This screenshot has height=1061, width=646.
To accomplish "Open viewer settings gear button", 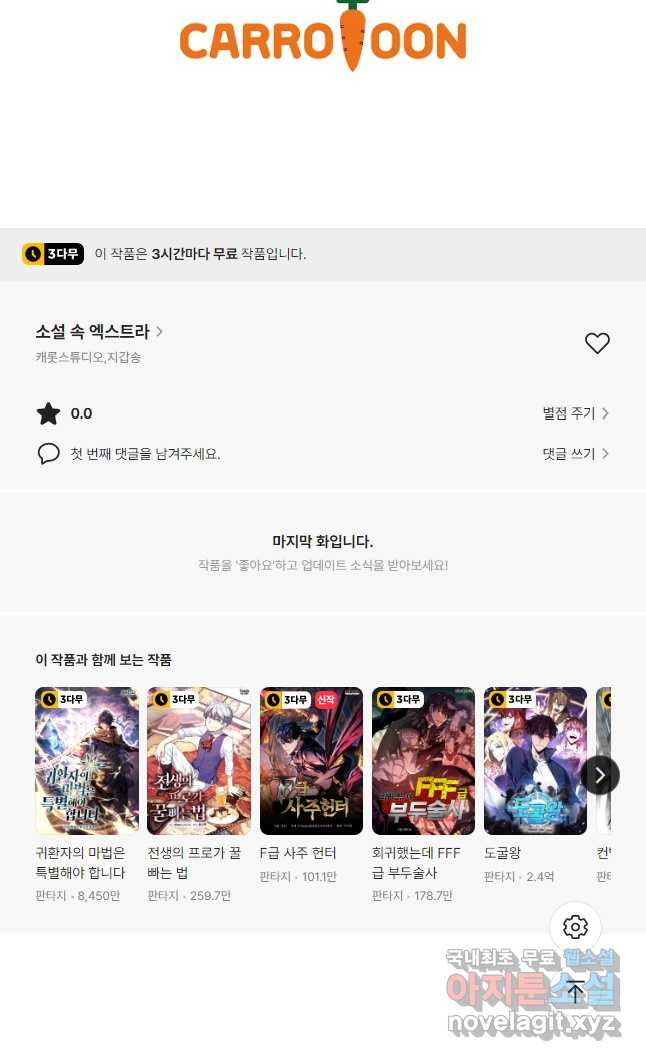I will (x=575, y=926).
